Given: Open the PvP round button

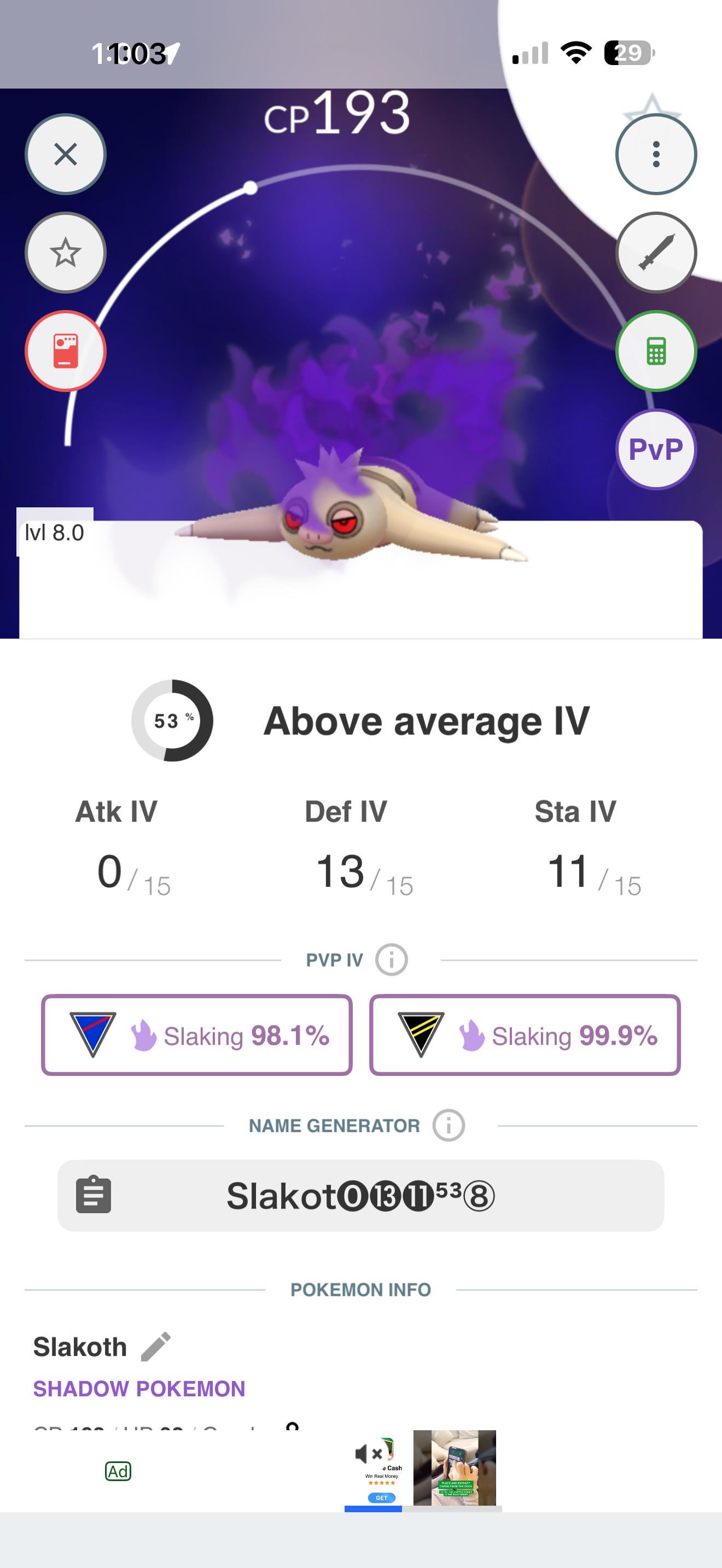Looking at the screenshot, I should click(656, 449).
